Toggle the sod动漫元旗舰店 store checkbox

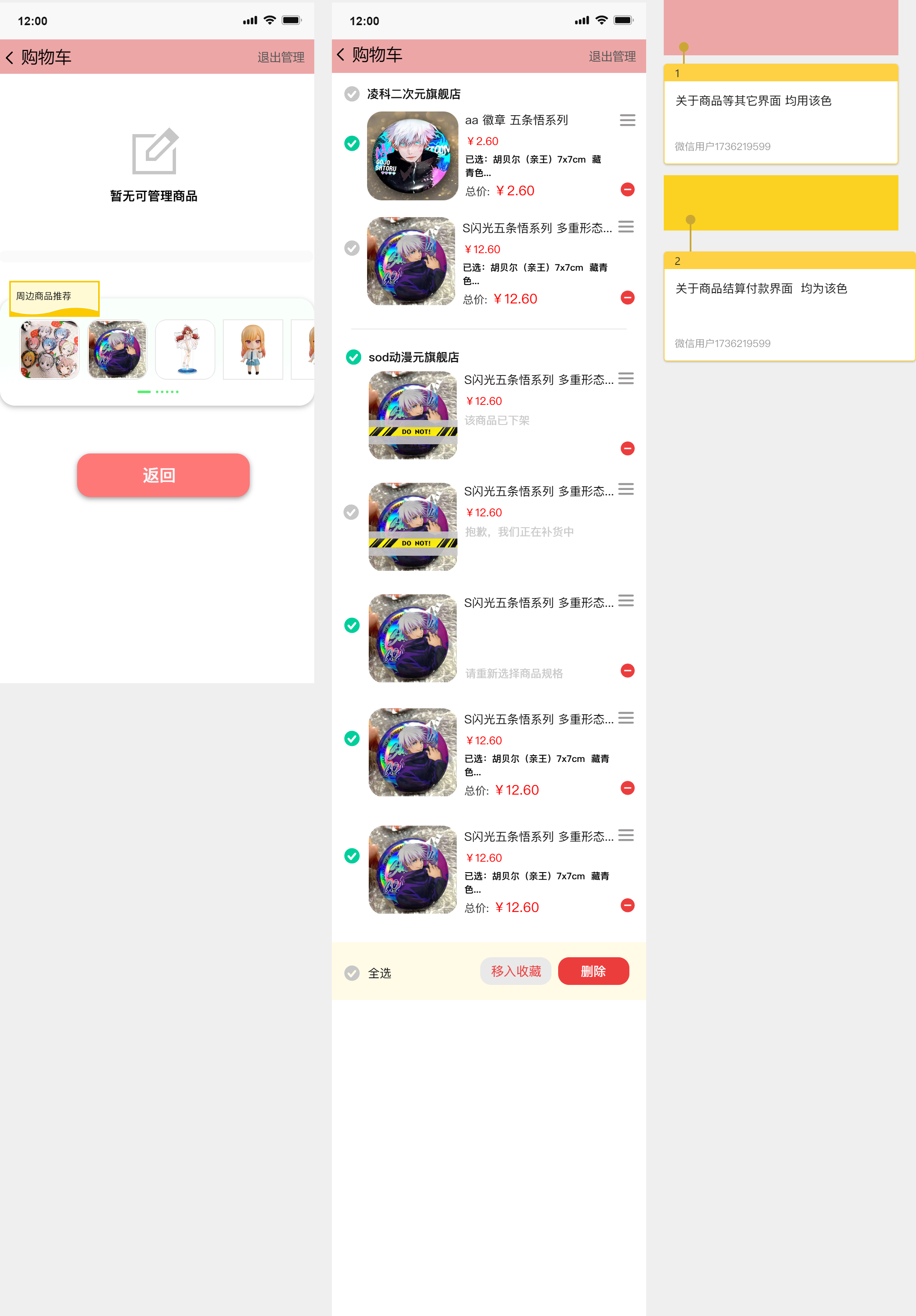pyautogui.click(x=354, y=357)
